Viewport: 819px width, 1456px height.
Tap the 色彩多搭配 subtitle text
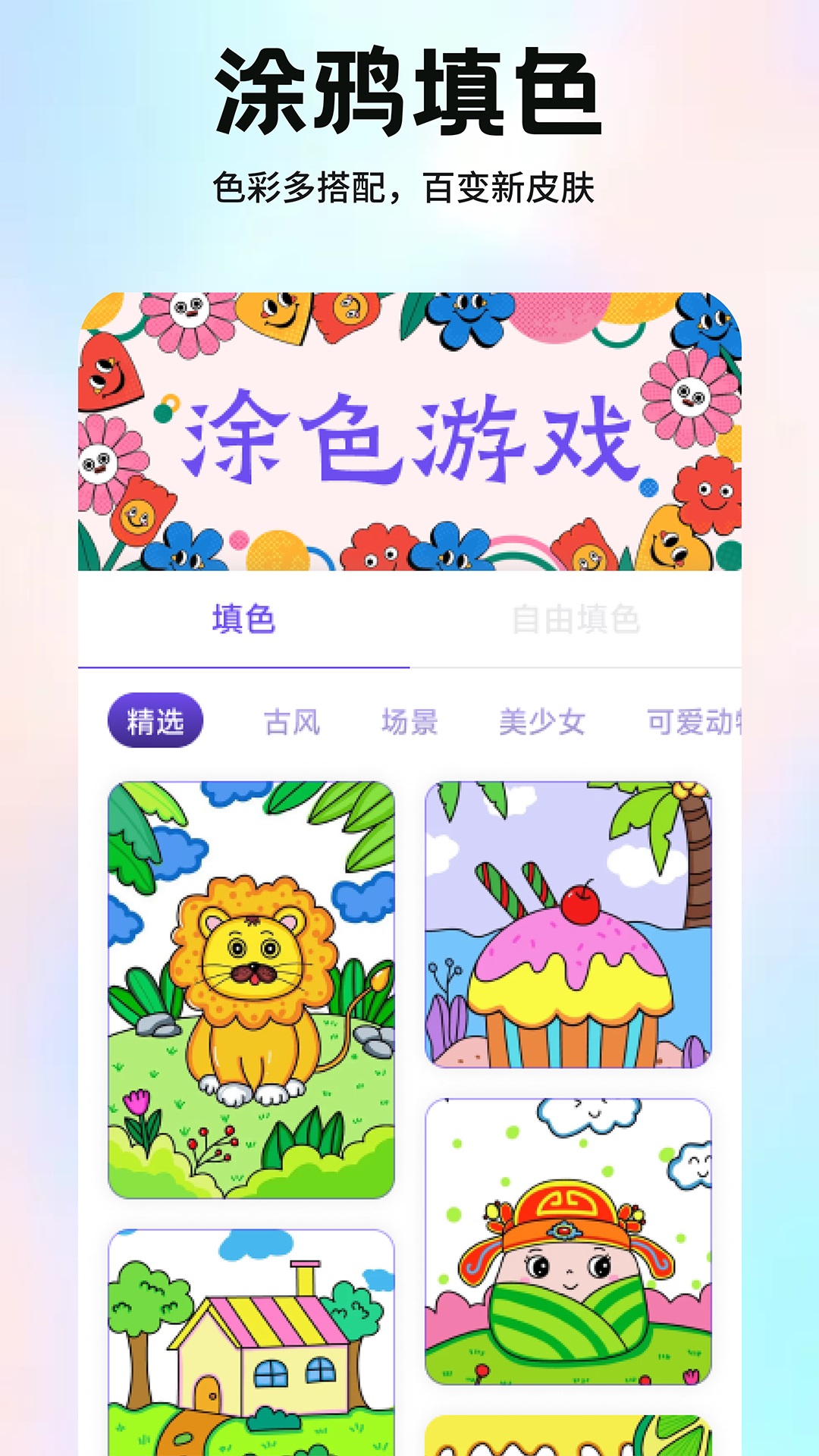click(x=409, y=186)
